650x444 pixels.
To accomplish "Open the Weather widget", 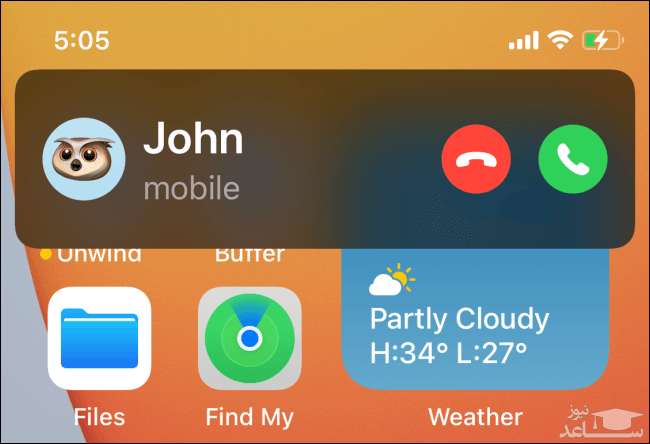I will (475, 330).
